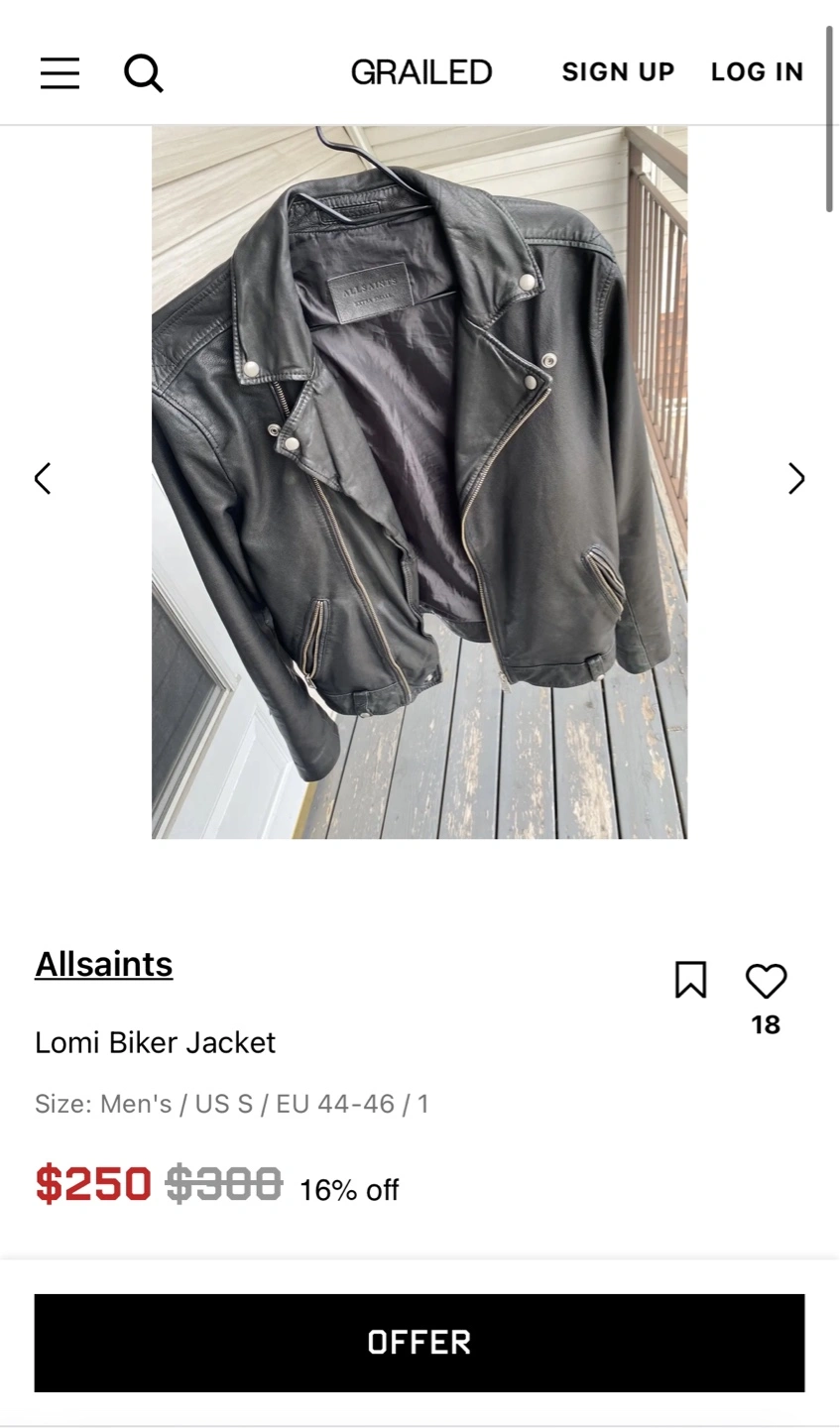
Task: Go to the Grailed home page
Action: 420,72
